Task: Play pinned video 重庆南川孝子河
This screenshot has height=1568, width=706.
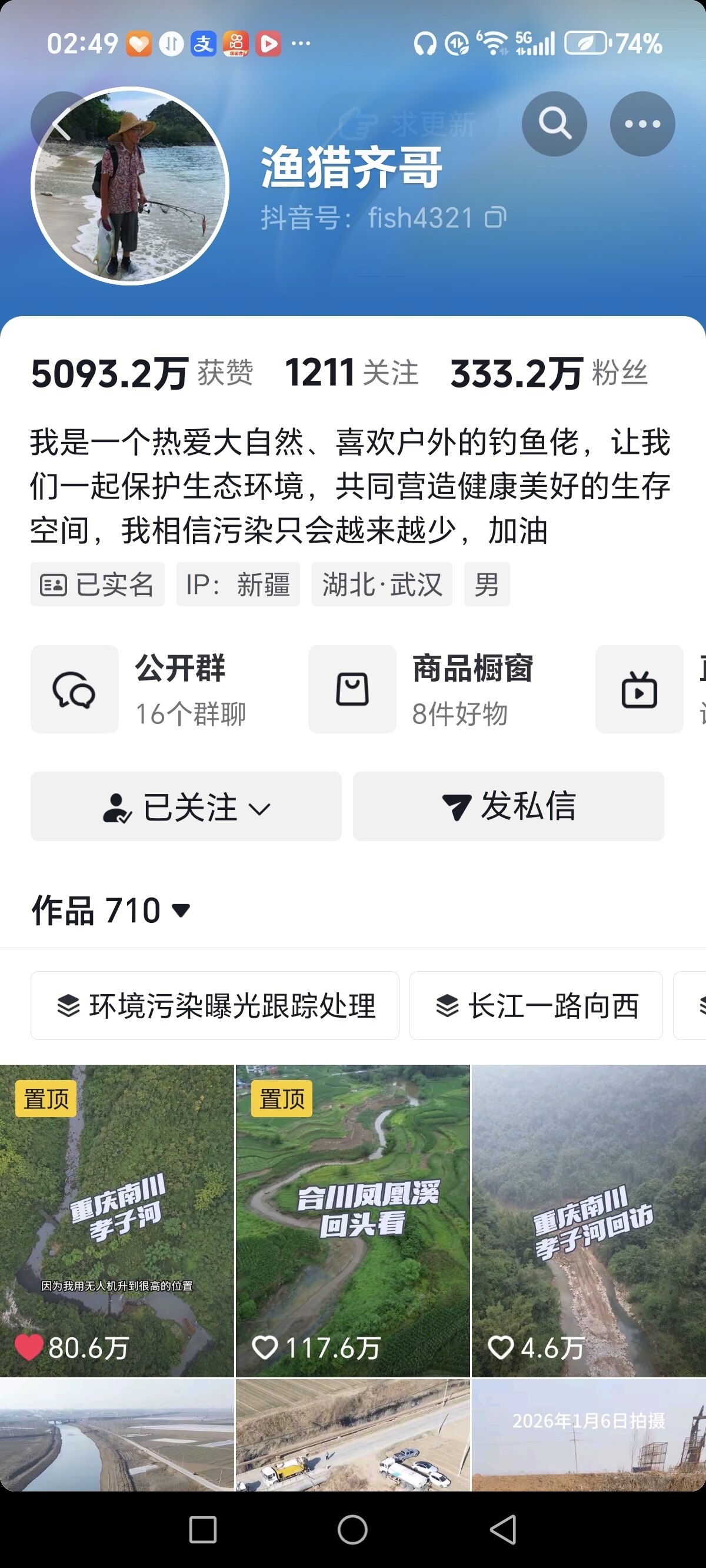Action: pos(117,1220)
